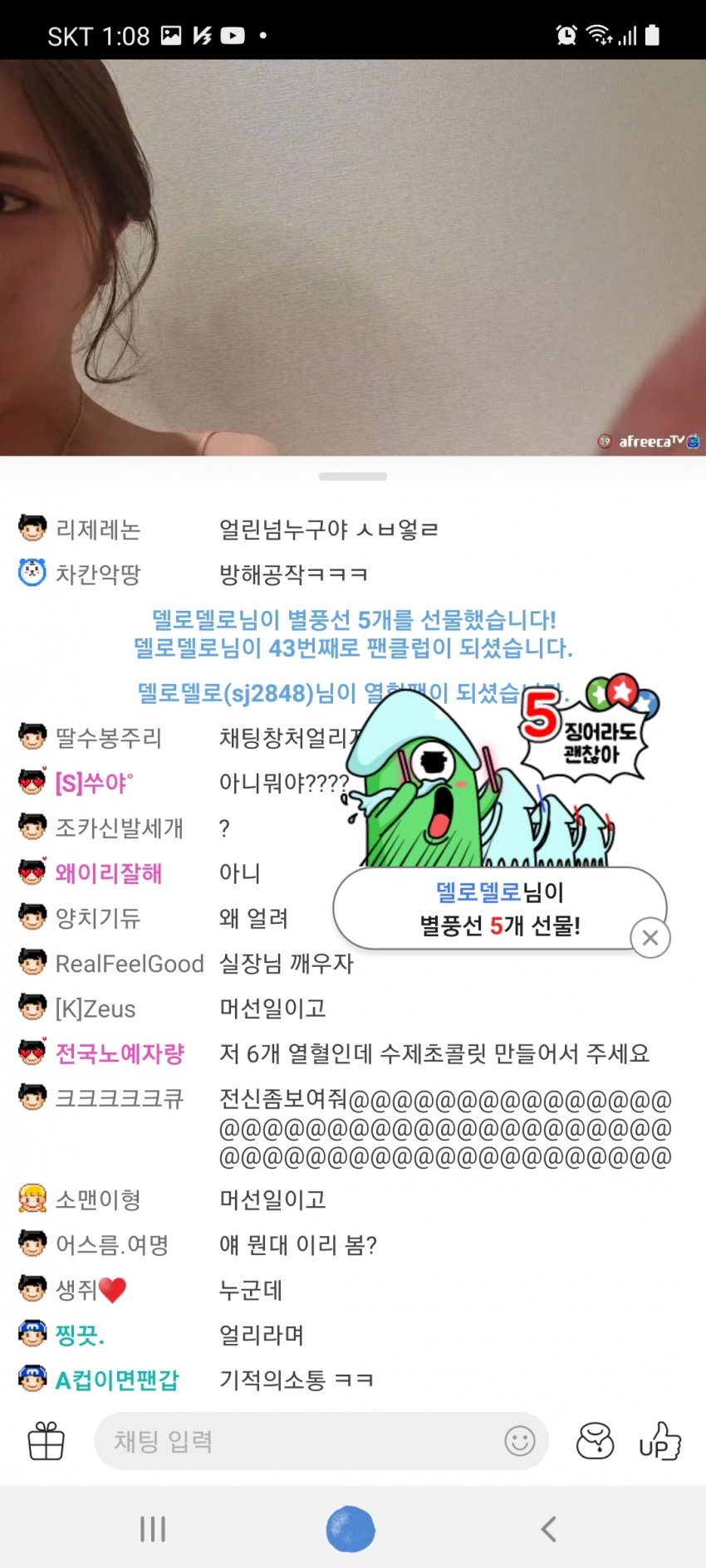This screenshot has width=706, height=1568.
Task: Open recent apps from navigation bar
Action: coord(153,1528)
